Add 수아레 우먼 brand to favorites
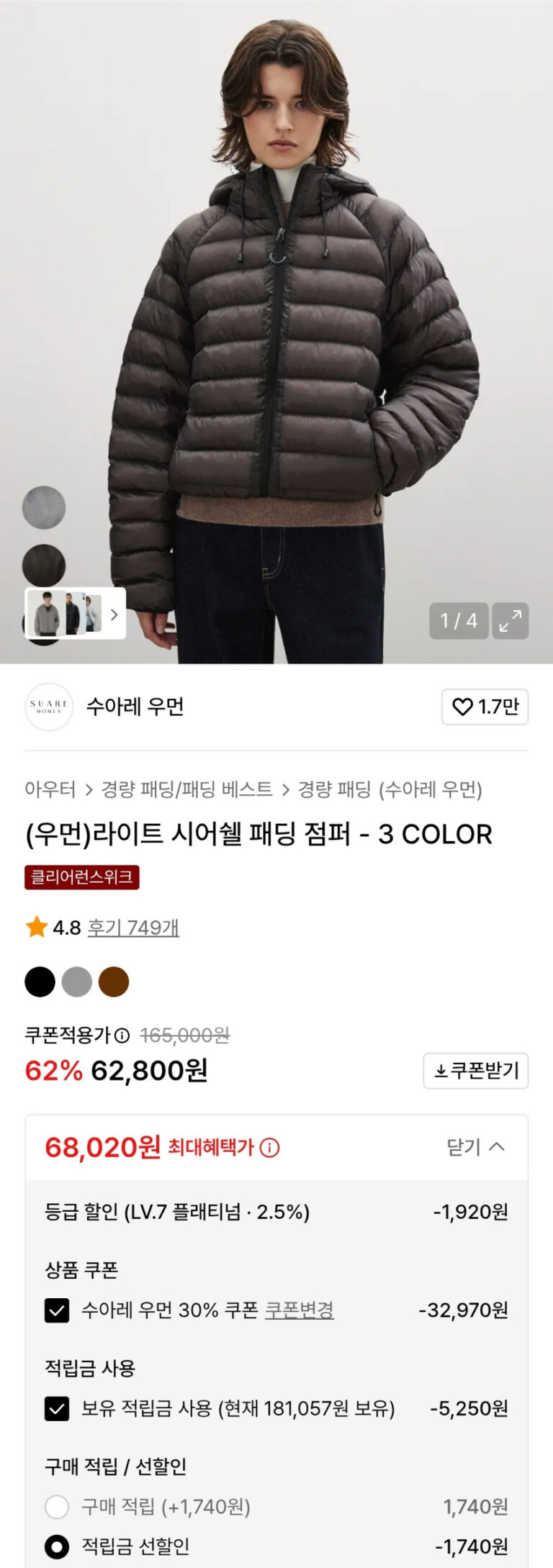The height and width of the screenshot is (1568, 553). 485,707
